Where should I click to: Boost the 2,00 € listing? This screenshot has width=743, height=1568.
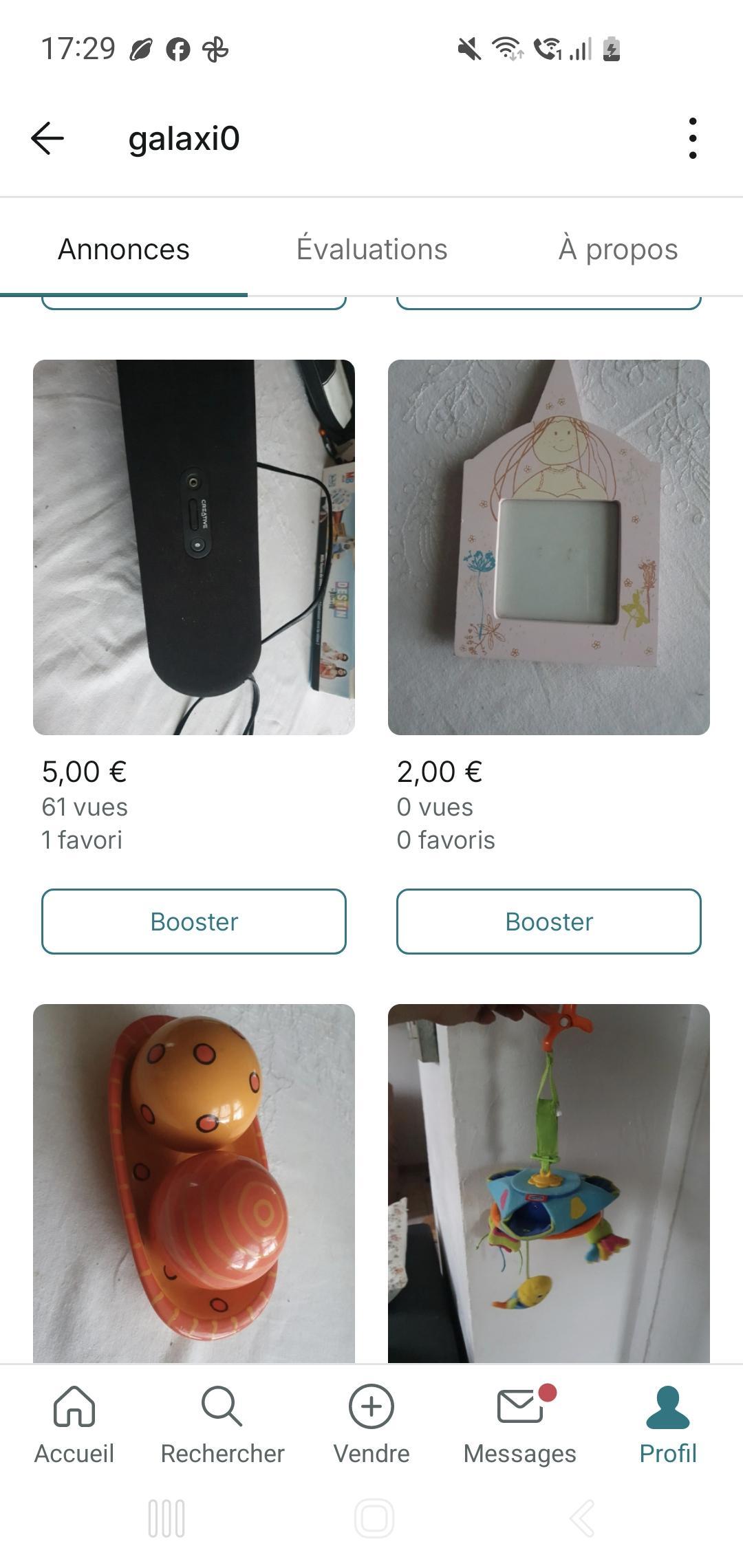point(548,921)
